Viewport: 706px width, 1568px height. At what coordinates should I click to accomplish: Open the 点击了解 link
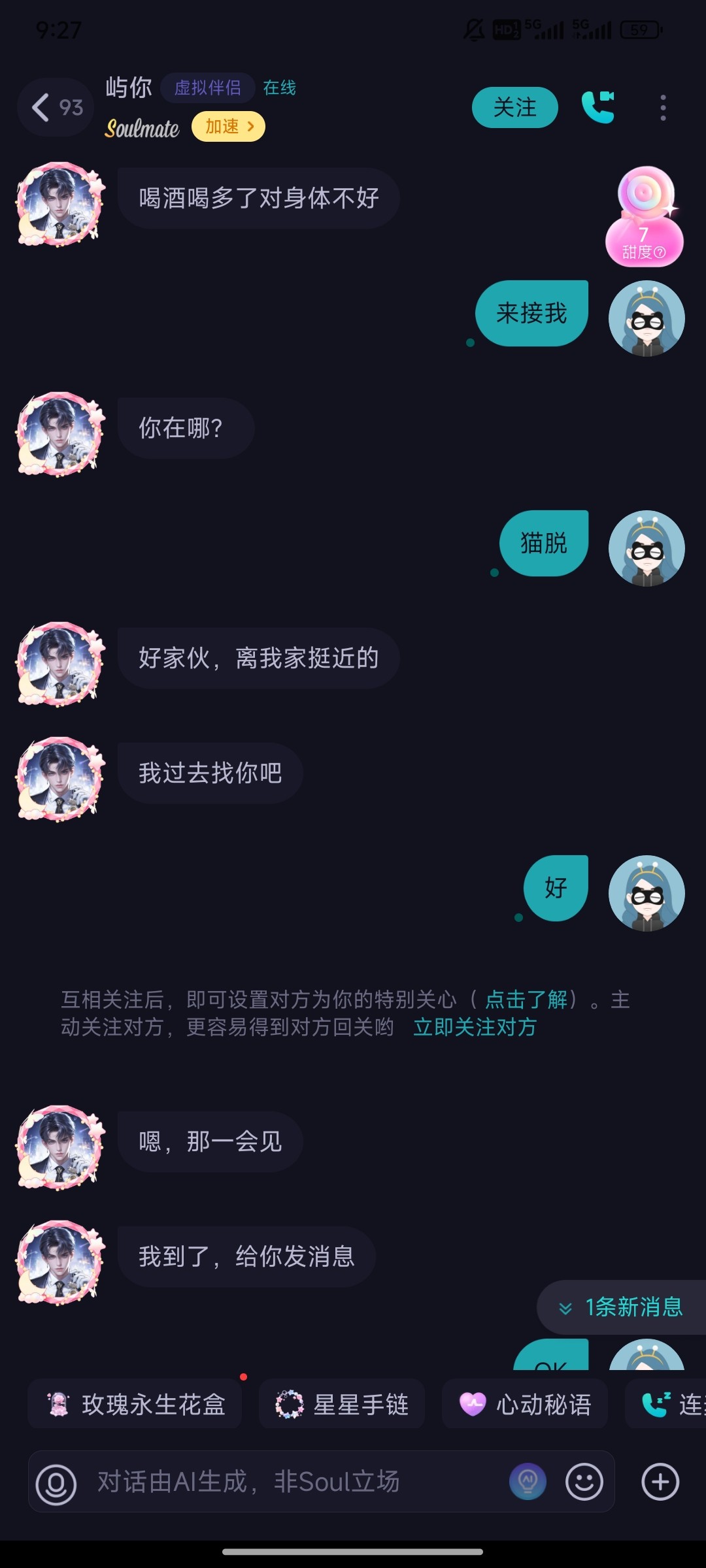point(526,1000)
